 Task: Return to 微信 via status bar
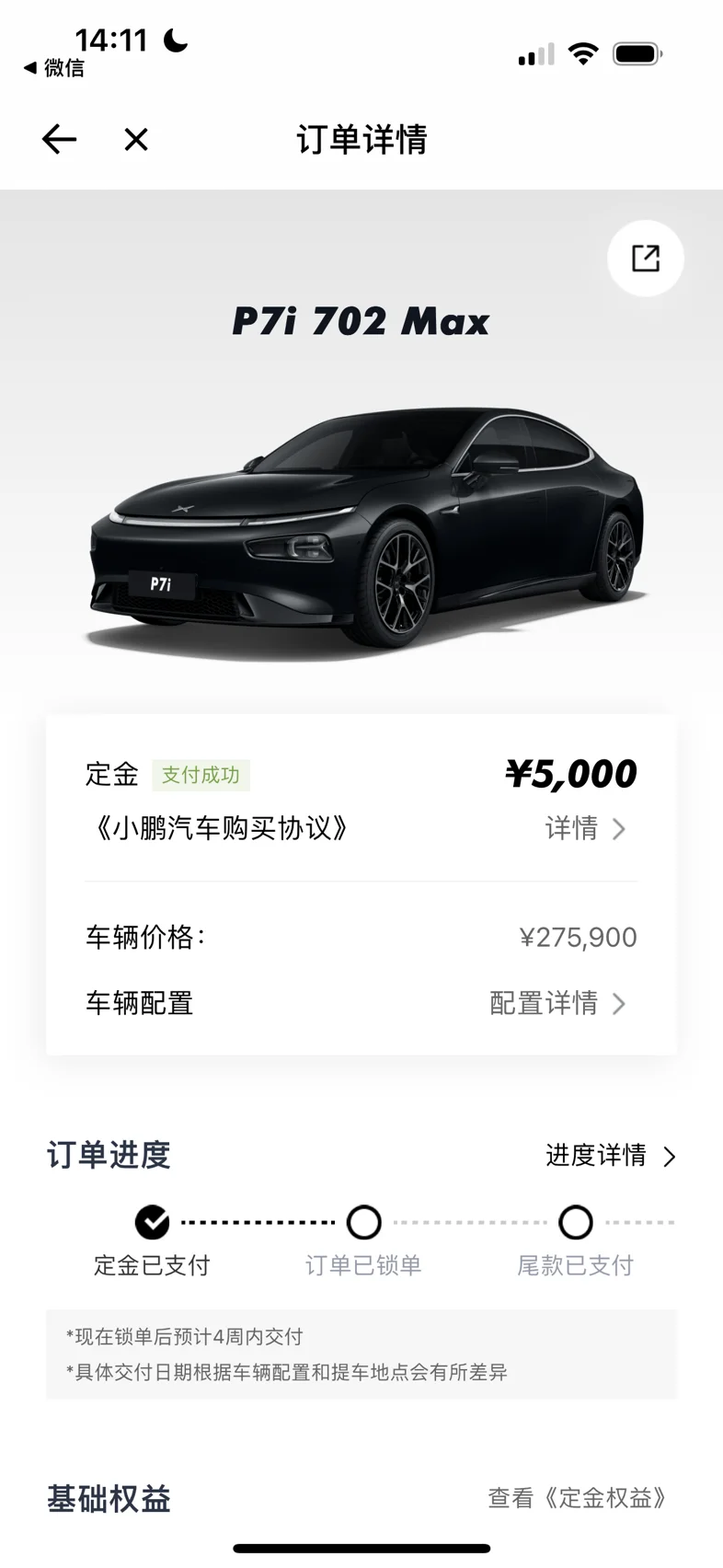click(x=53, y=68)
